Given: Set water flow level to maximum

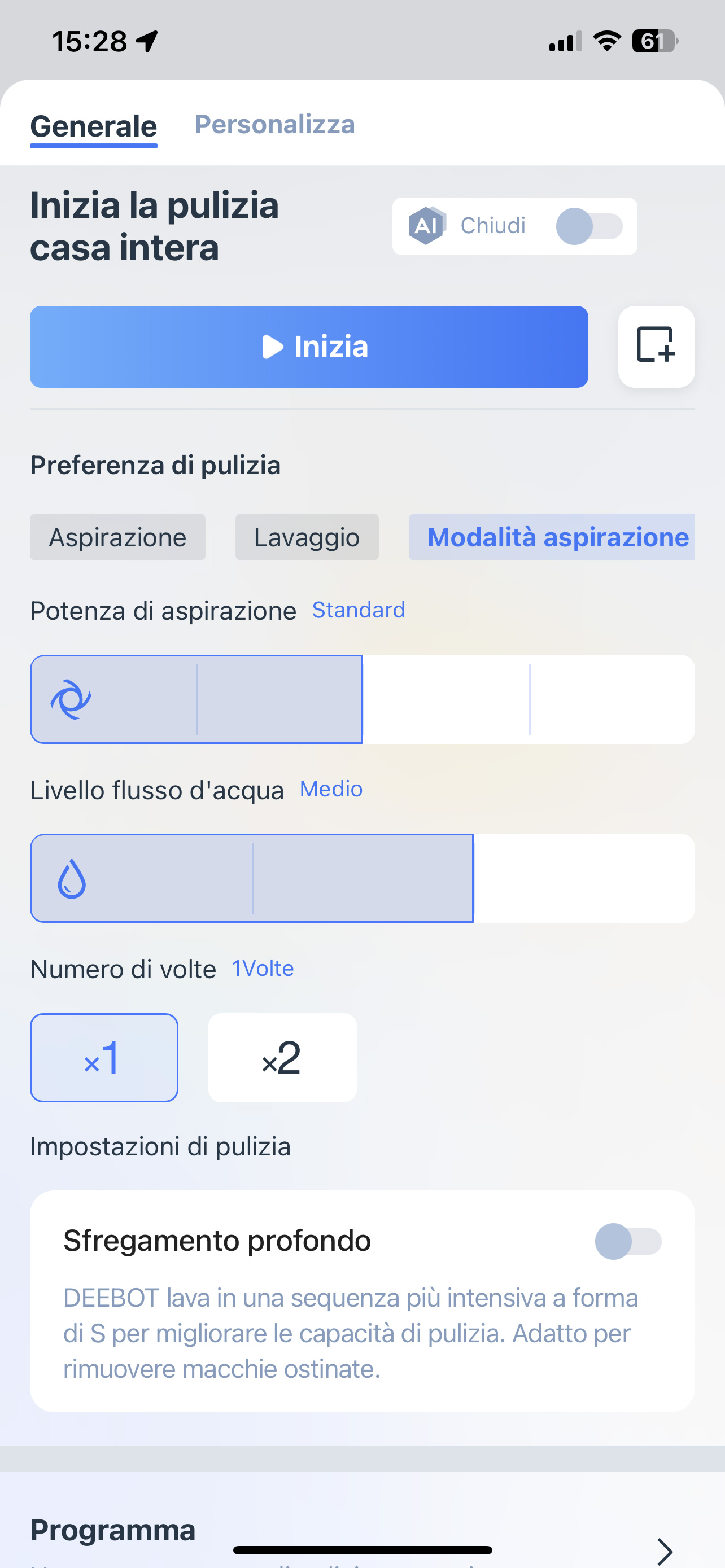Looking at the screenshot, I should [584, 878].
